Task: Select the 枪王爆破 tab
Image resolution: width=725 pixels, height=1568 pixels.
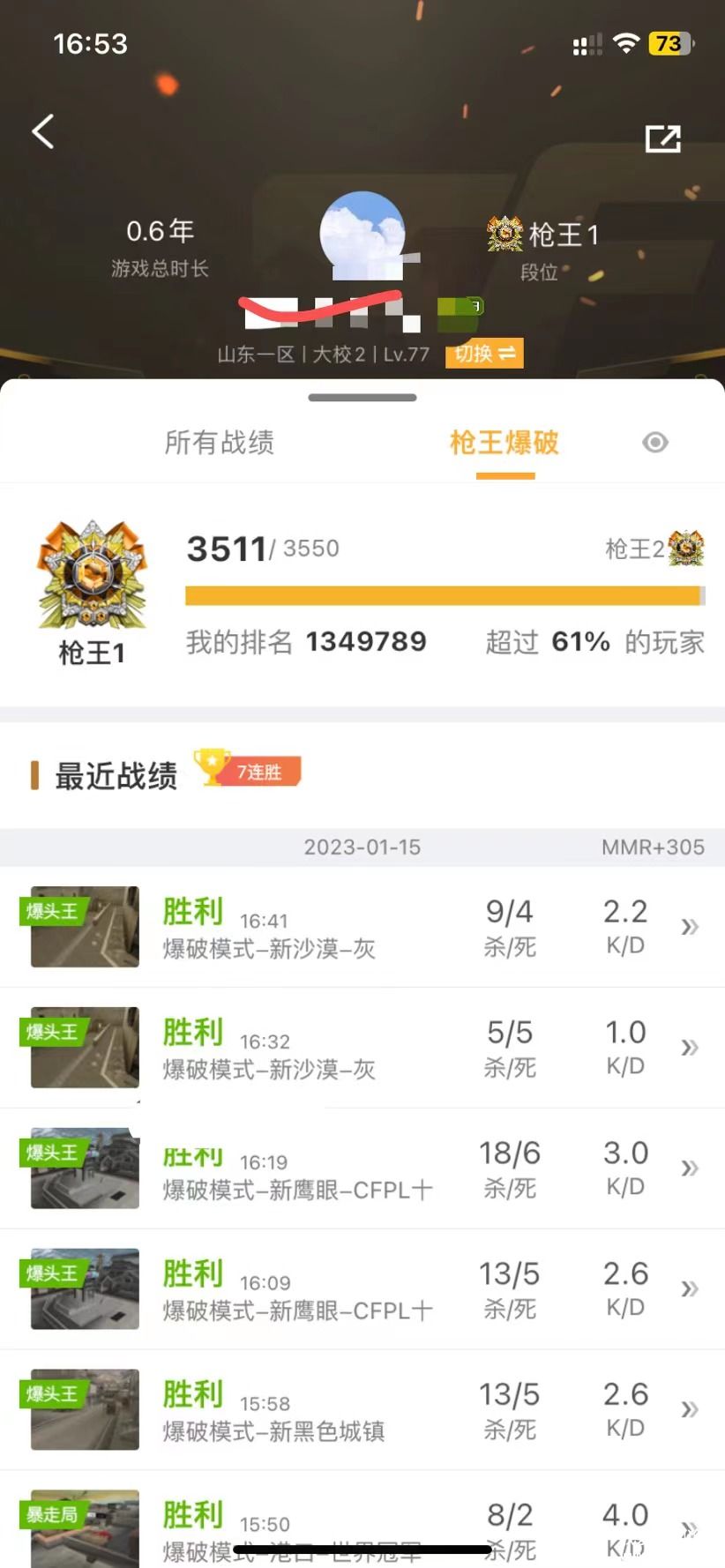Action: 505,442
